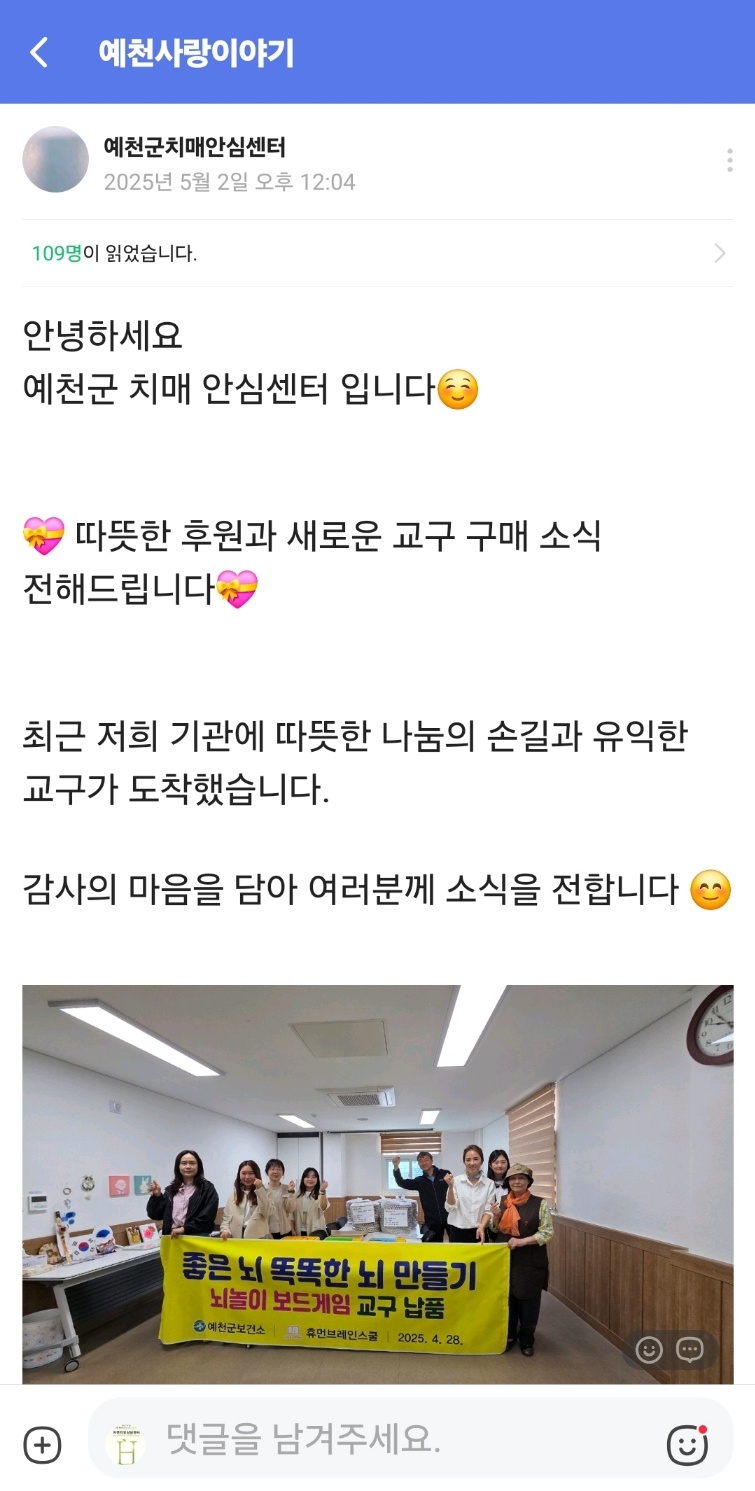Go back from 예천사랑이야기
Image resolution: width=755 pixels, height=1491 pixels.
tap(39, 52)
